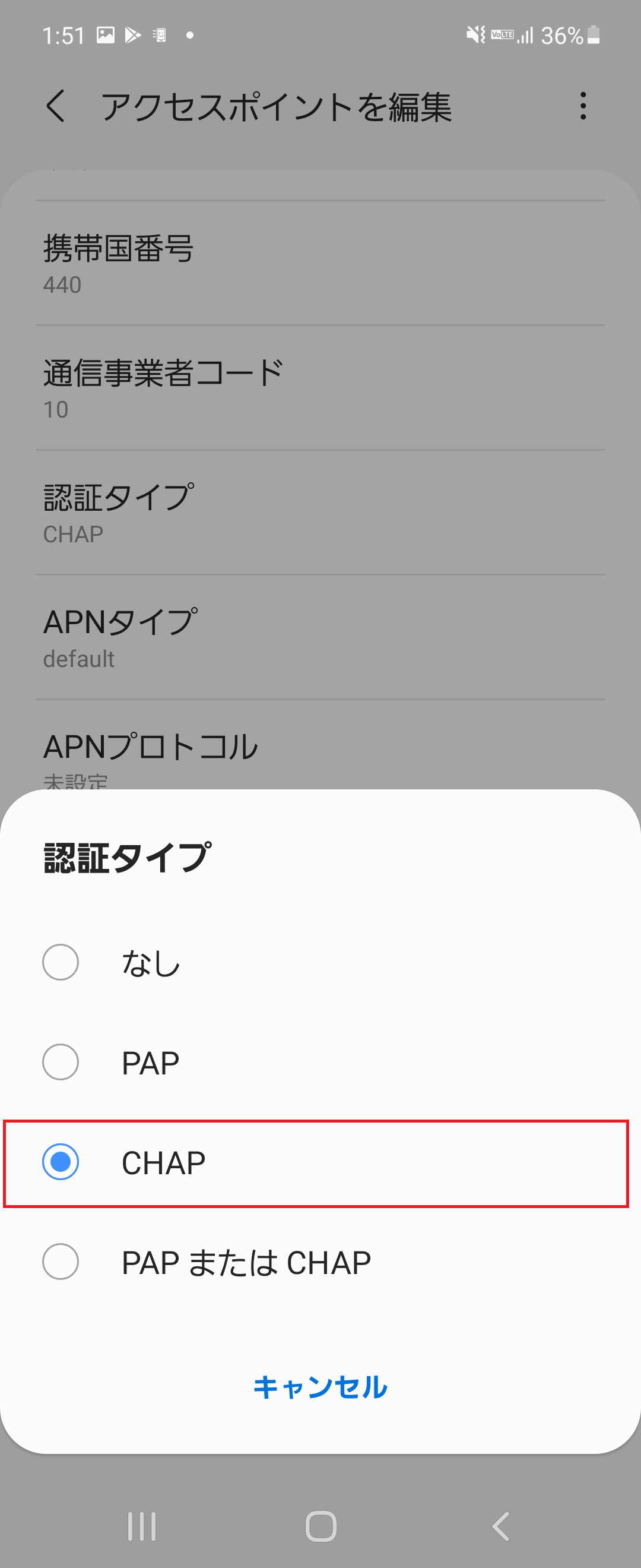
Task: Tap the signal strength indicator
Action: pos(526,34)
